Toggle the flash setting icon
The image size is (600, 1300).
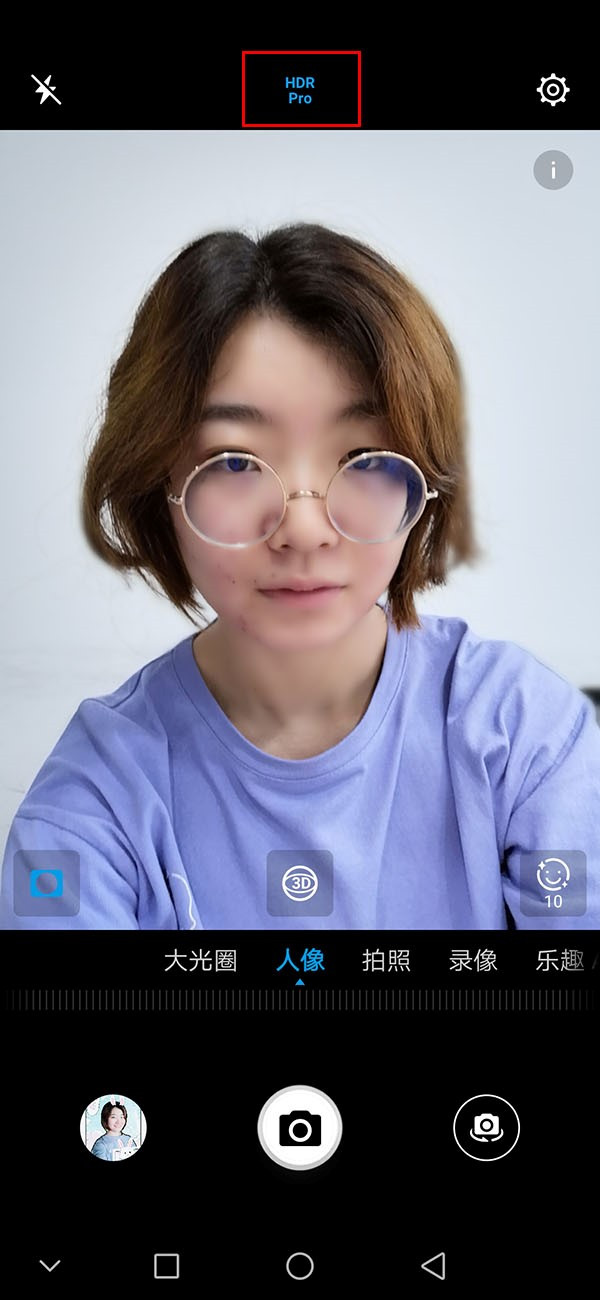click(46, 89)
